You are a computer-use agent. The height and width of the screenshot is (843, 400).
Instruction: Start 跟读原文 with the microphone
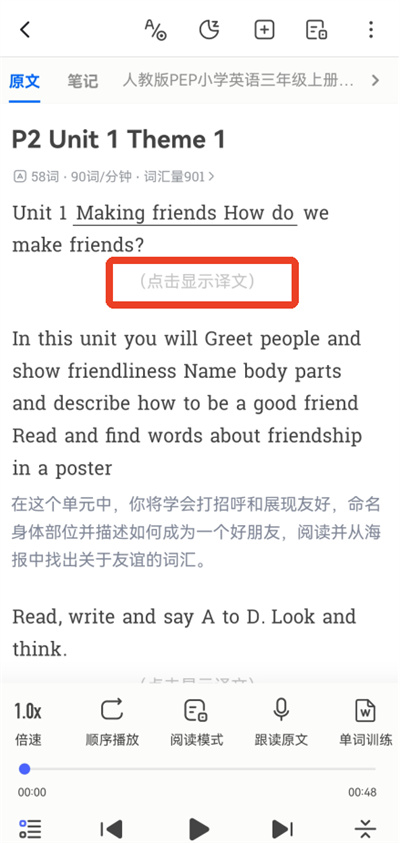[x=281, y=723]
